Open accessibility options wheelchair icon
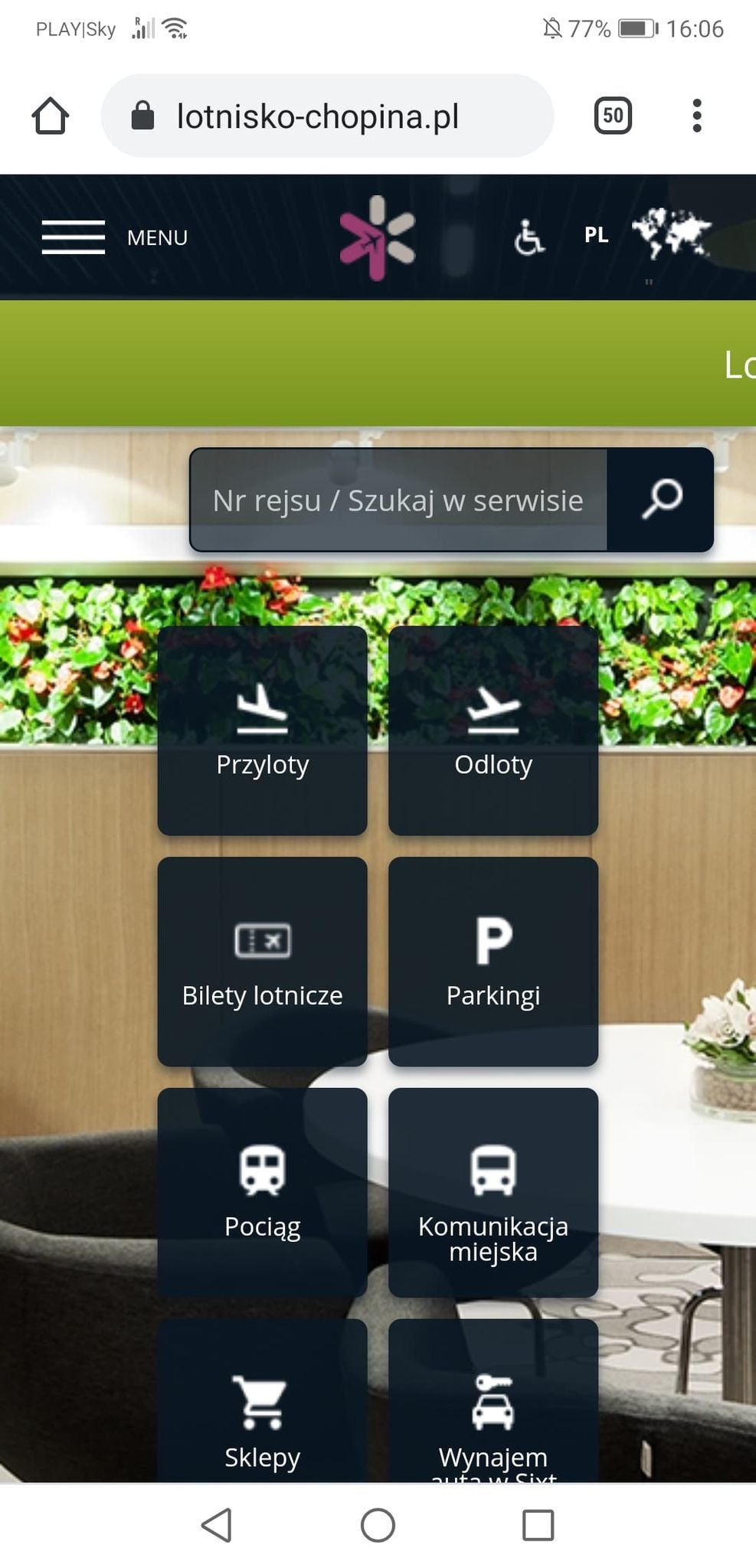 point(529,237)
